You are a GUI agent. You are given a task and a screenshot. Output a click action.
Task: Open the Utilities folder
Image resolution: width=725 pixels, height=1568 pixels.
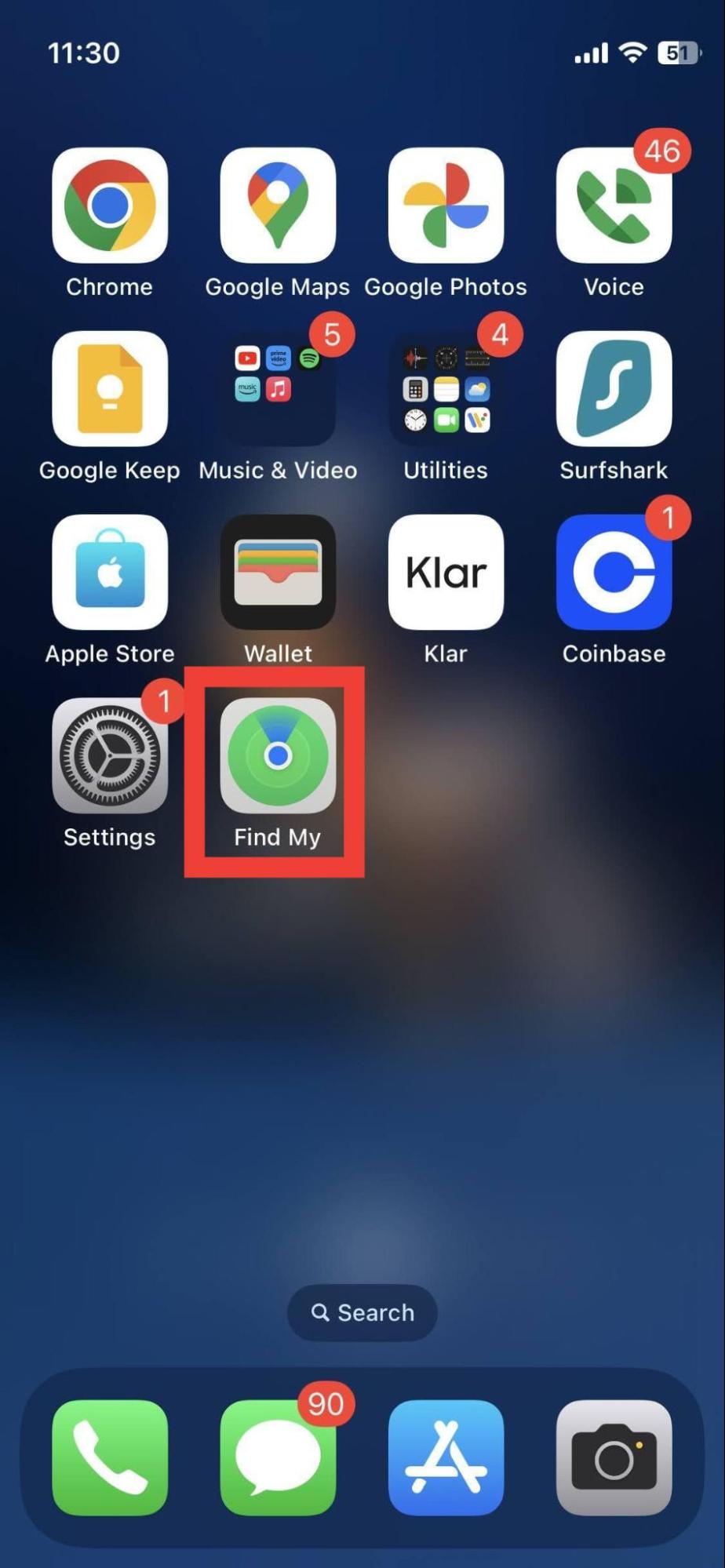tap(446, 389)
